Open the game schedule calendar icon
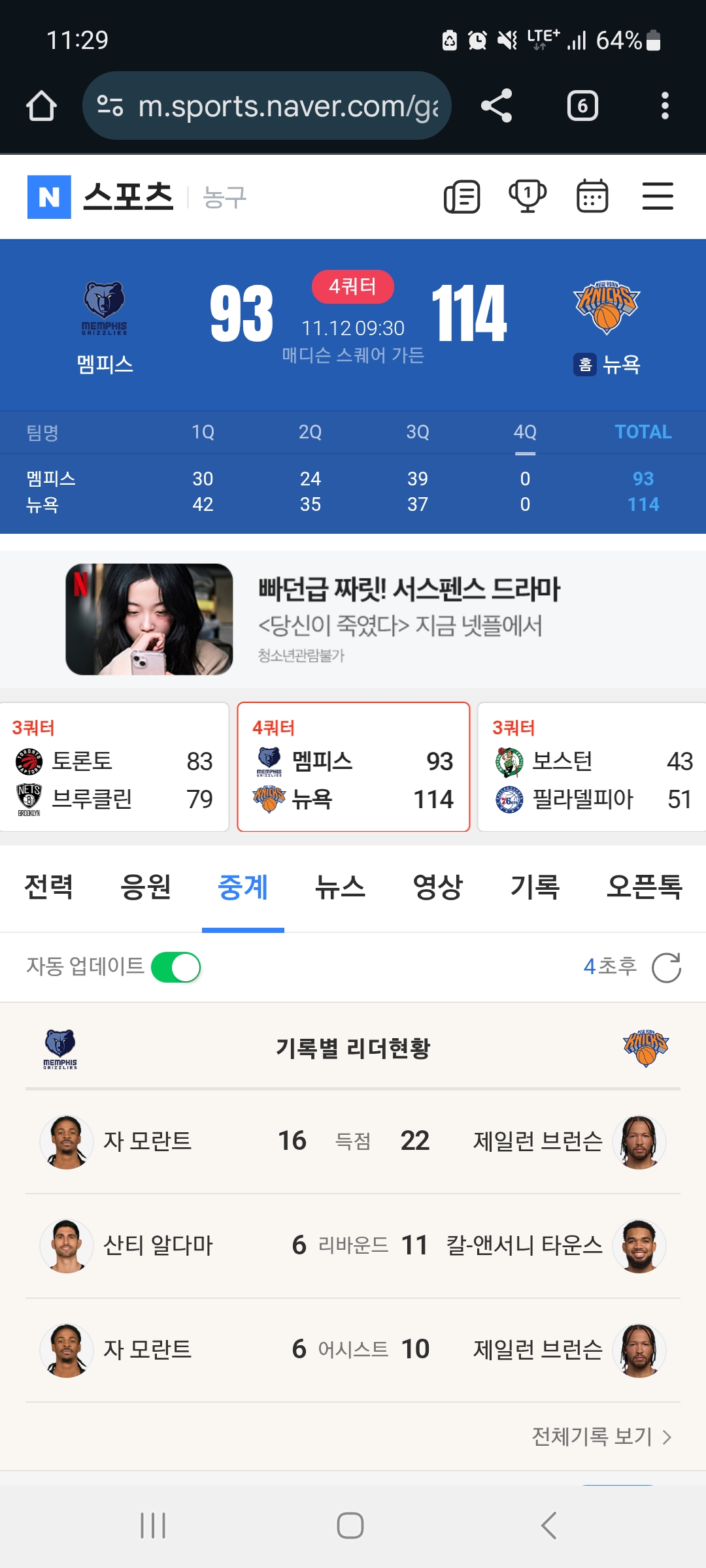 592,197
